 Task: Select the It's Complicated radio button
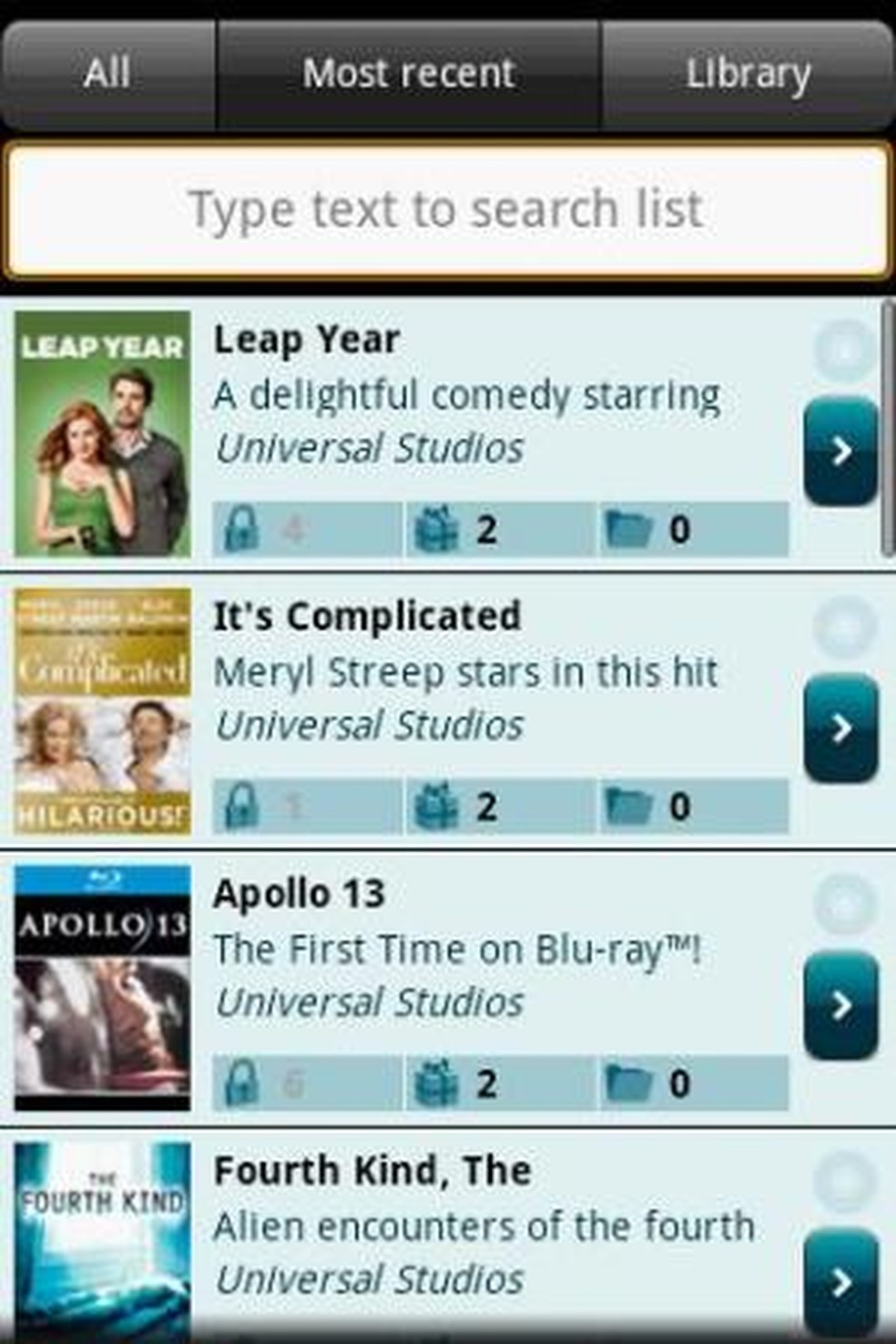845,626
